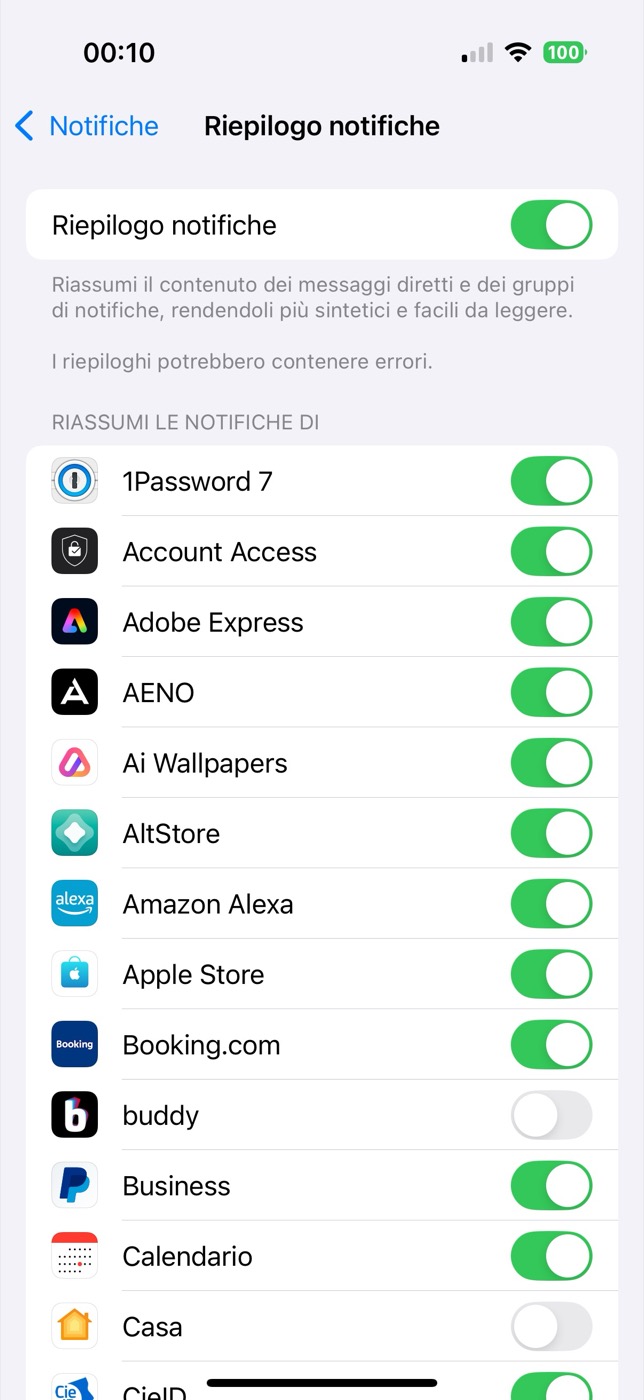Go back to Notifiche
The width and height of the screenshot is (644, 1400).
pos(87,126)
